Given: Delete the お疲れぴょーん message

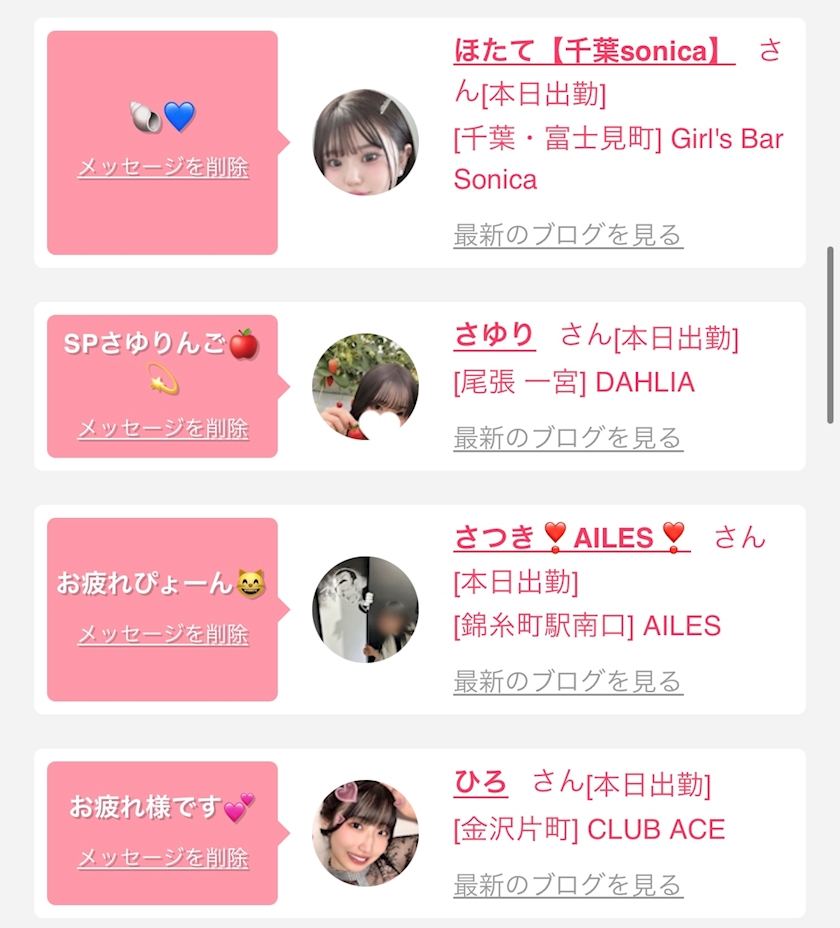Looking at the screenshot, I should tap(163, 634).
